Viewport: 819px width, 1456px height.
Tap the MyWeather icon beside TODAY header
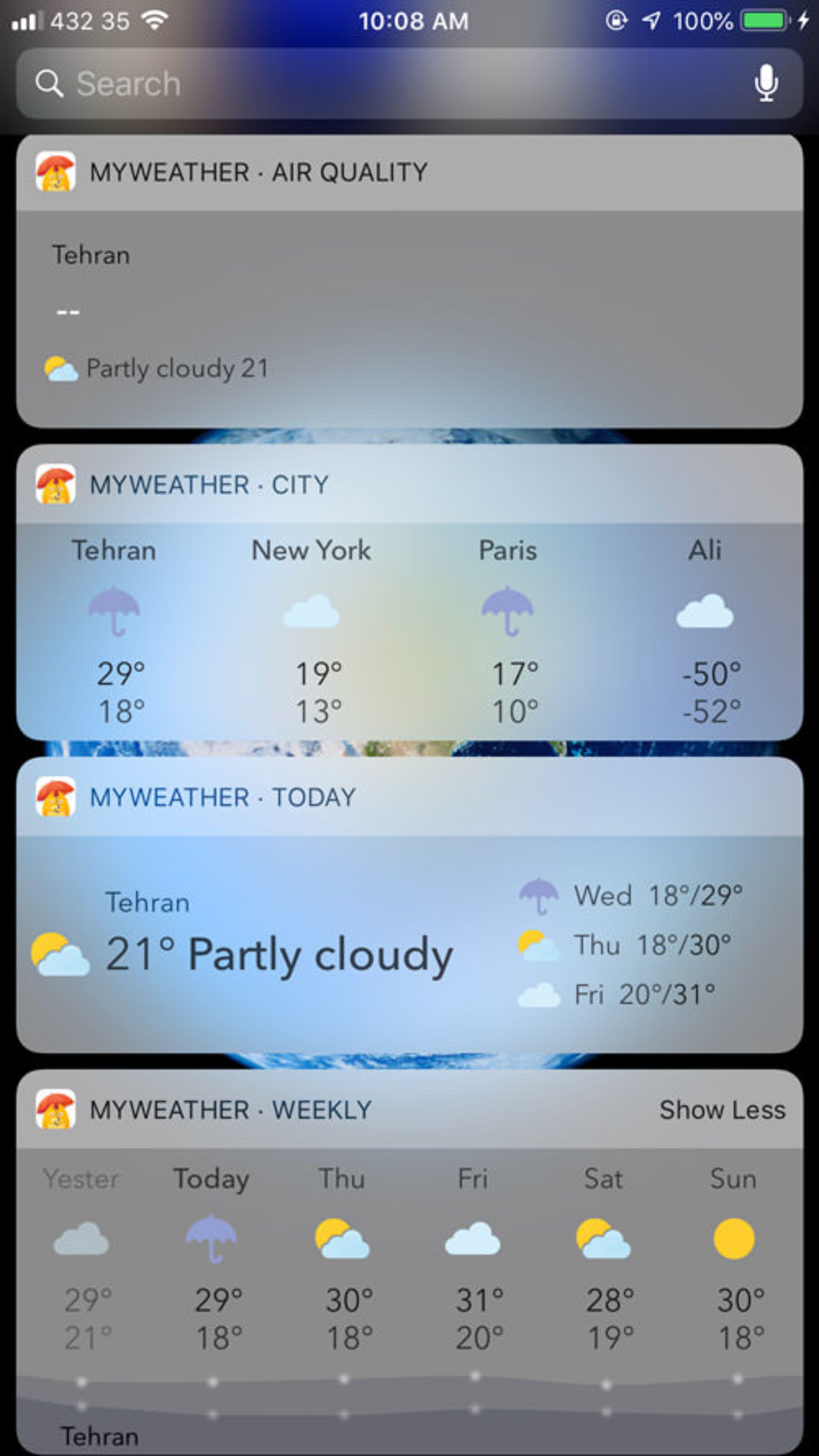[x=57, y=798]
